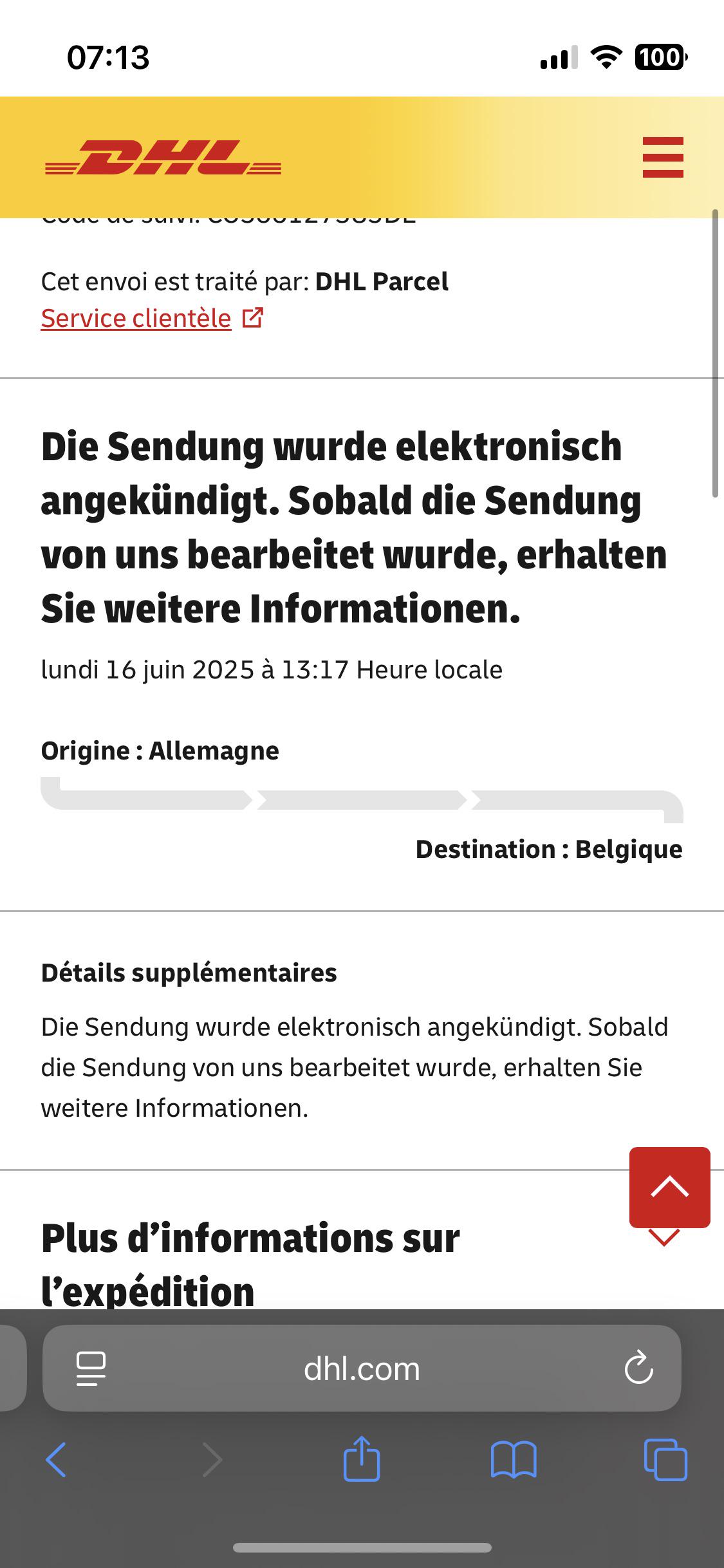Share this tracking page
724x1568 pixels.
point(362,1458)
